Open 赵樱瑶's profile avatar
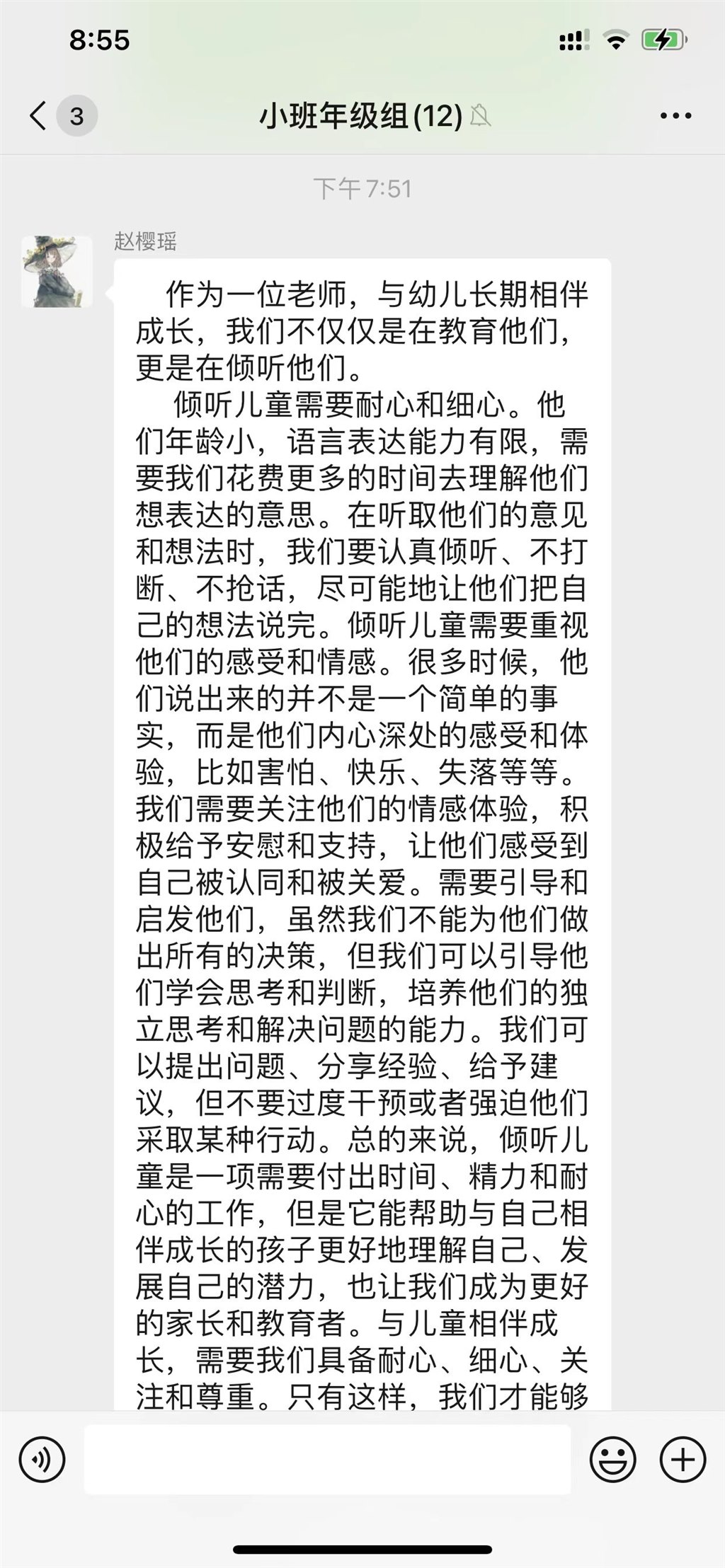This screenshot has width=725, height=1568. click(57, 272)
